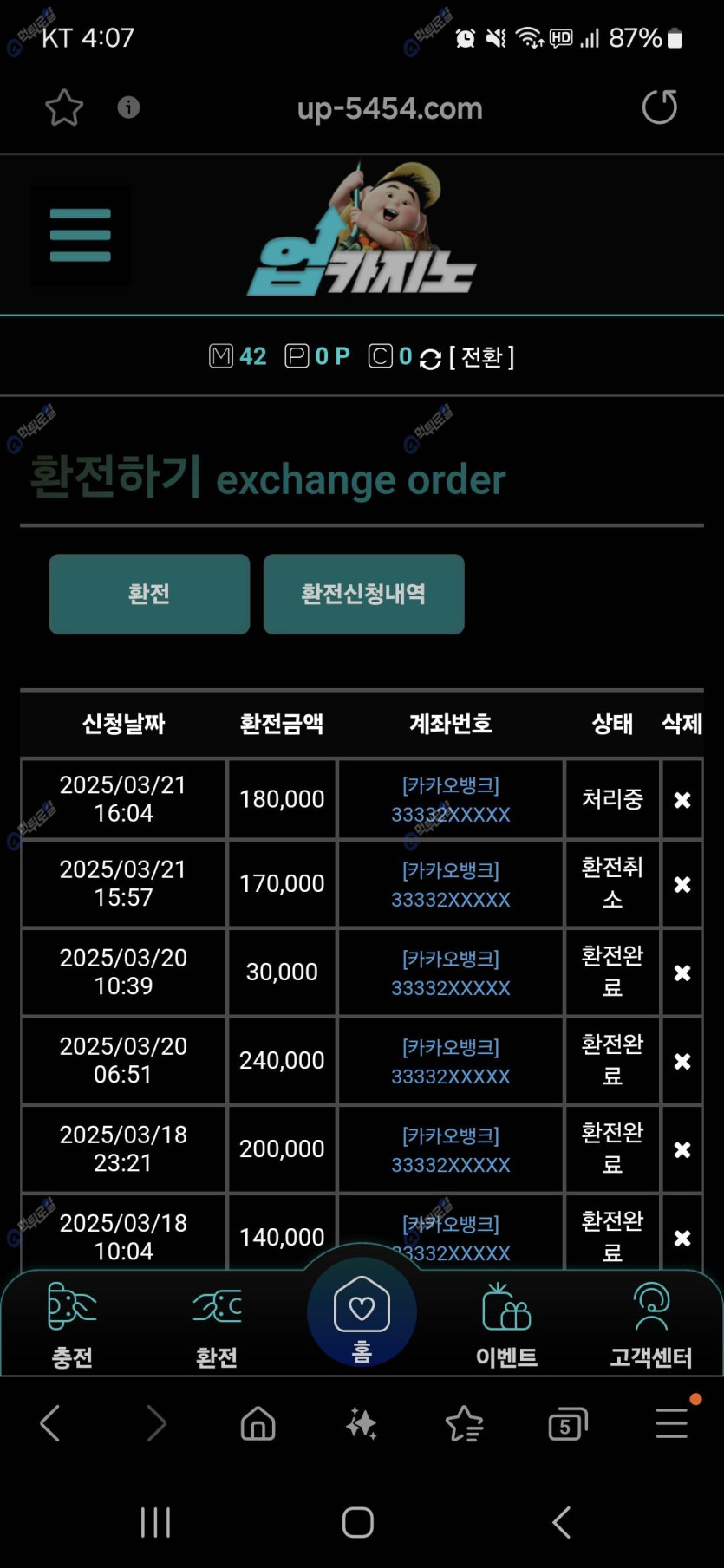View site info icon
Screen dimensions: 724x1568
click(x=128, y=107)
